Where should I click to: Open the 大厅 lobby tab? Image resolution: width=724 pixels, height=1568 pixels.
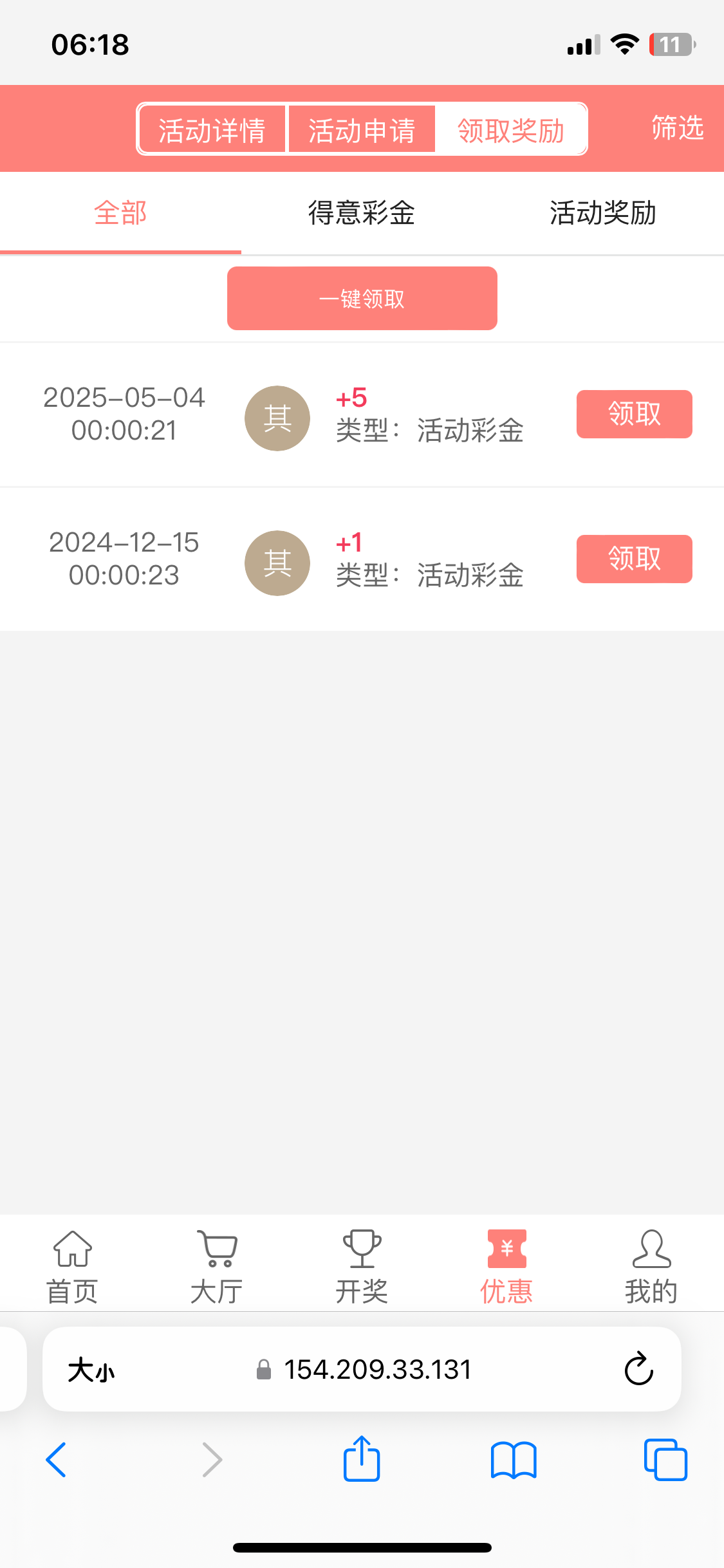(217, 1265)
